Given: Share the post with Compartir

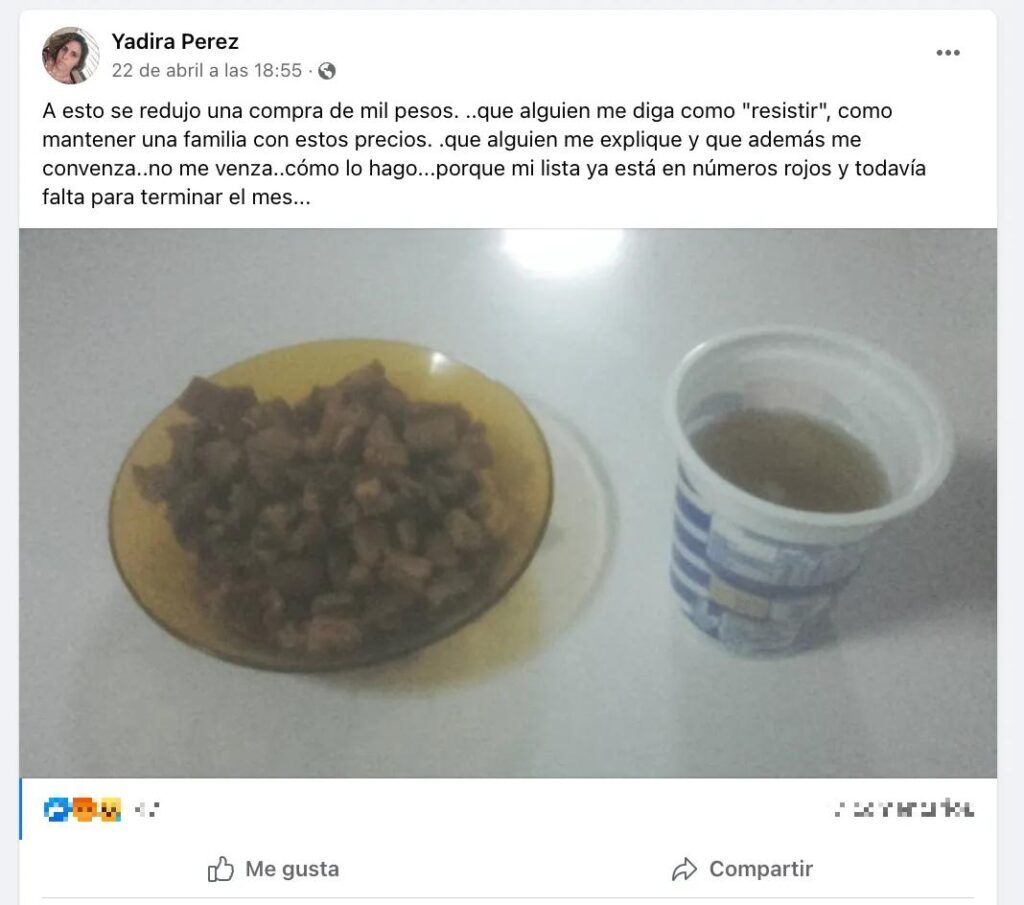Looking at the screenshot, I should [x=742, y=869].
